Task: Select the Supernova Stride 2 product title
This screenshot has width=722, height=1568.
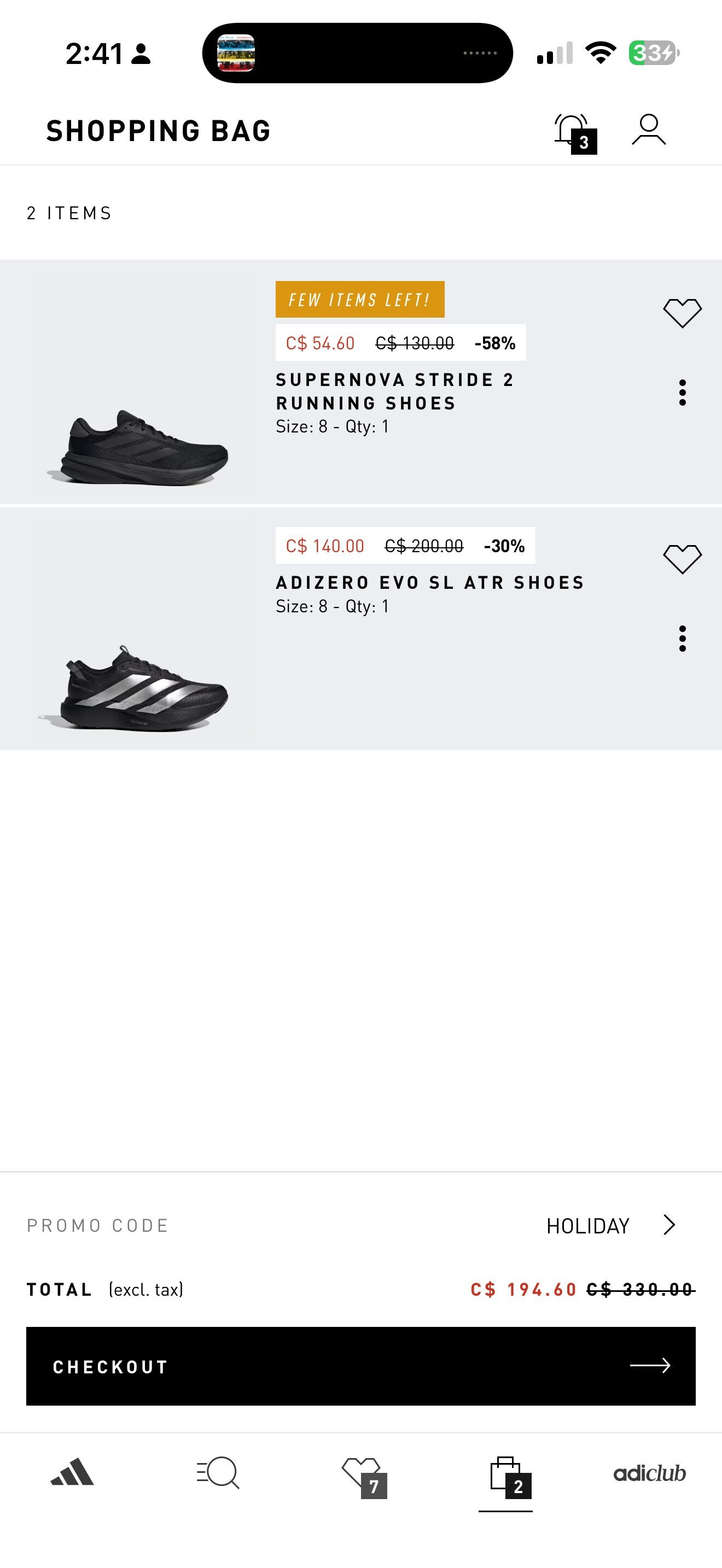Action: [394, 391]
